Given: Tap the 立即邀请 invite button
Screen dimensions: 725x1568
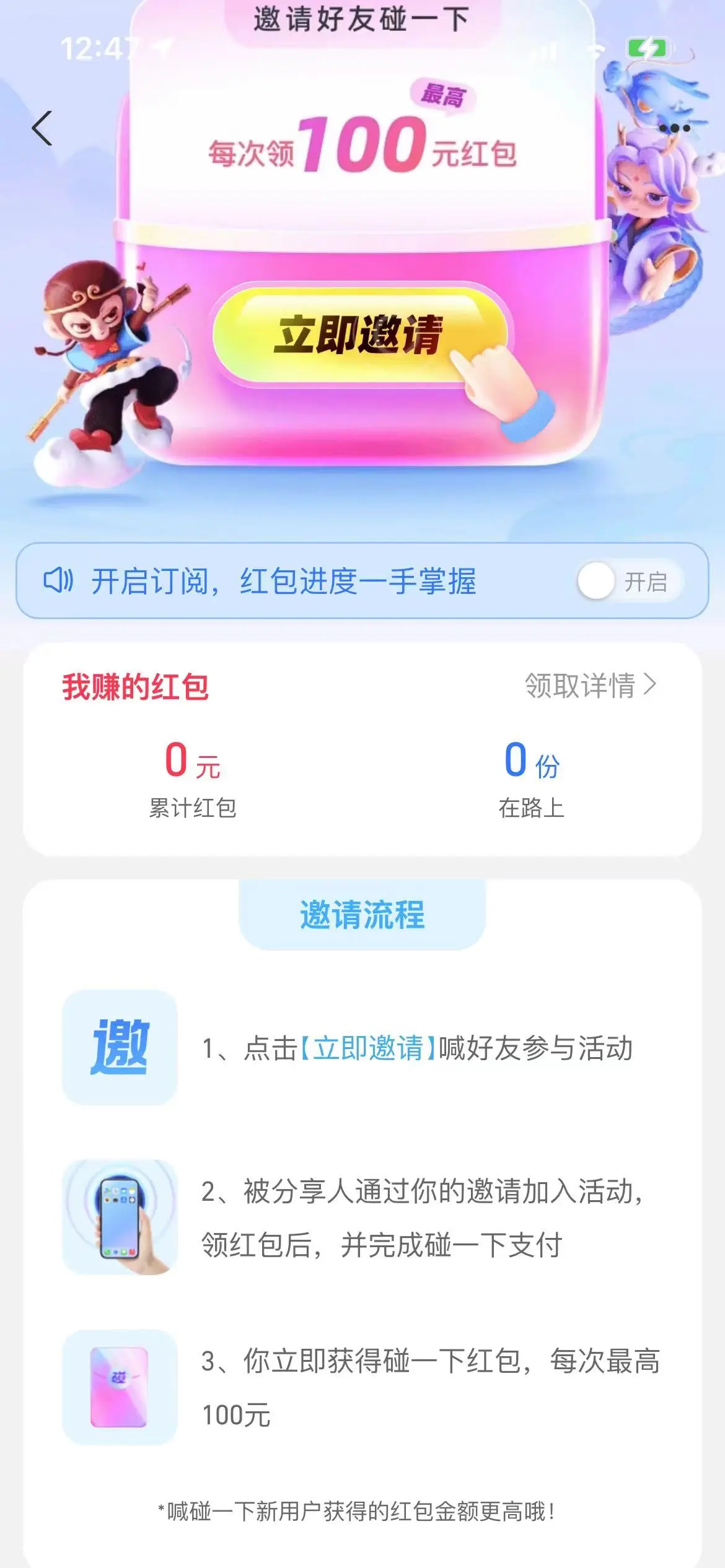Looking at the screenshot, I should [x=360, y=335].
